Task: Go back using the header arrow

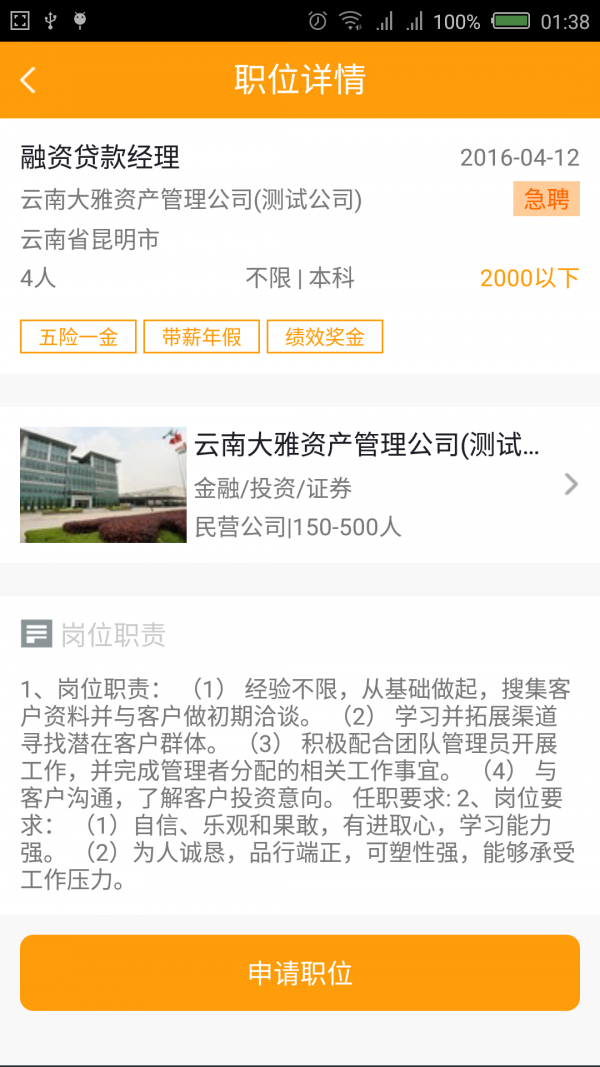Action: (x=28, y=80)
